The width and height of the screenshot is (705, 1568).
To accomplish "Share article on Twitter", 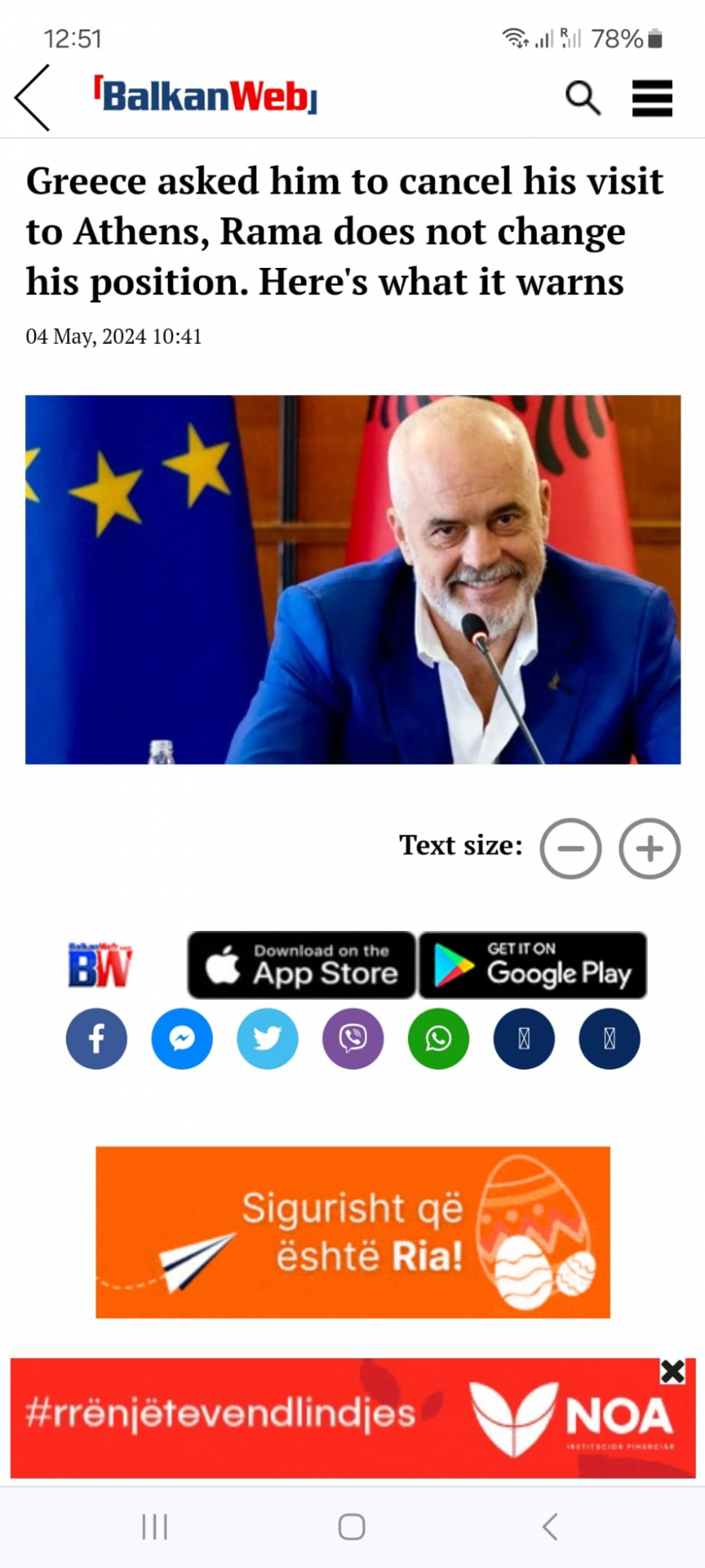I will (x=267, y=1039).
